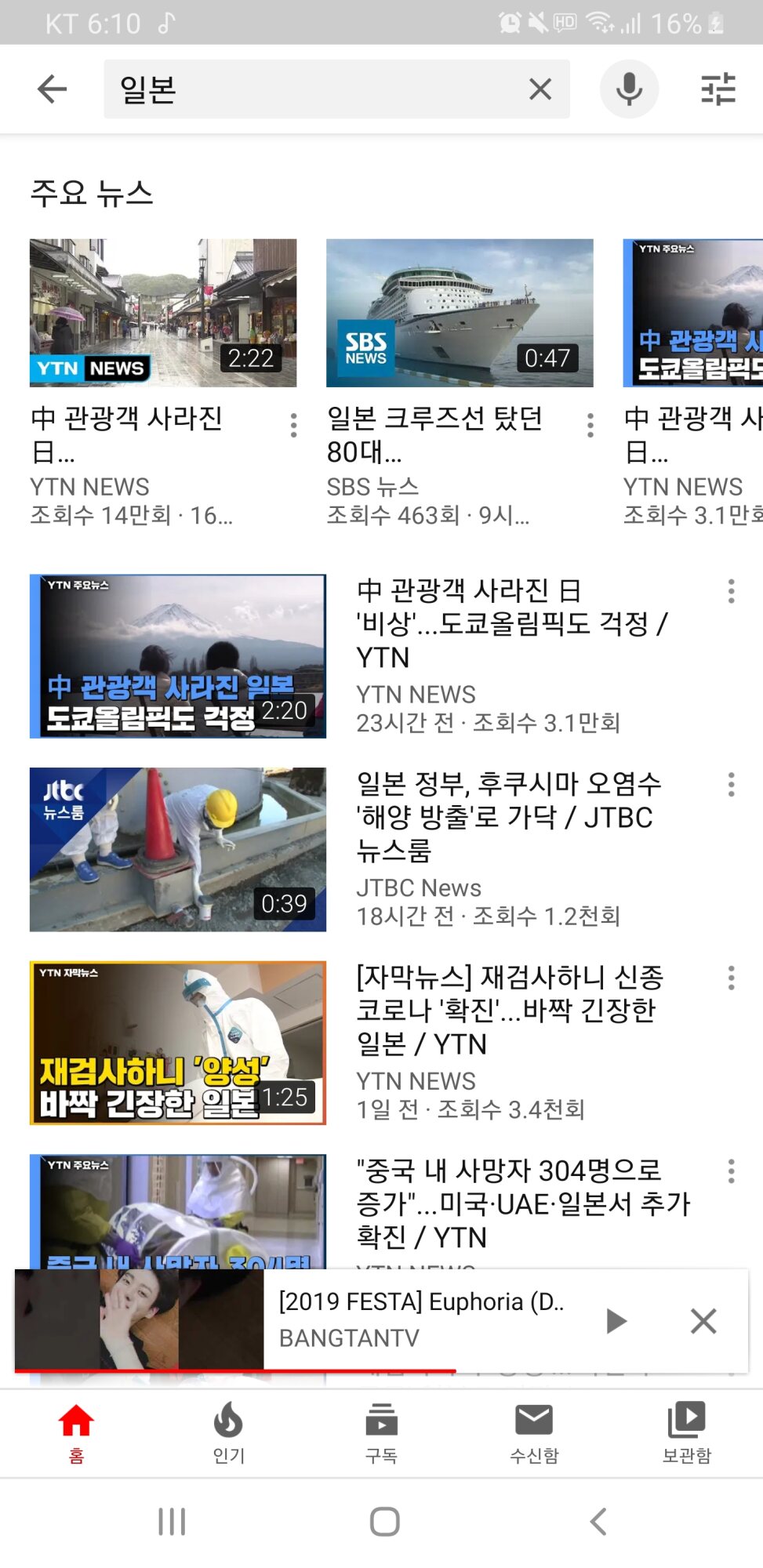Open options for the SBS 뉴스 cruise video
Viewport: 763px width, 1568px height.
pos(590,425)
